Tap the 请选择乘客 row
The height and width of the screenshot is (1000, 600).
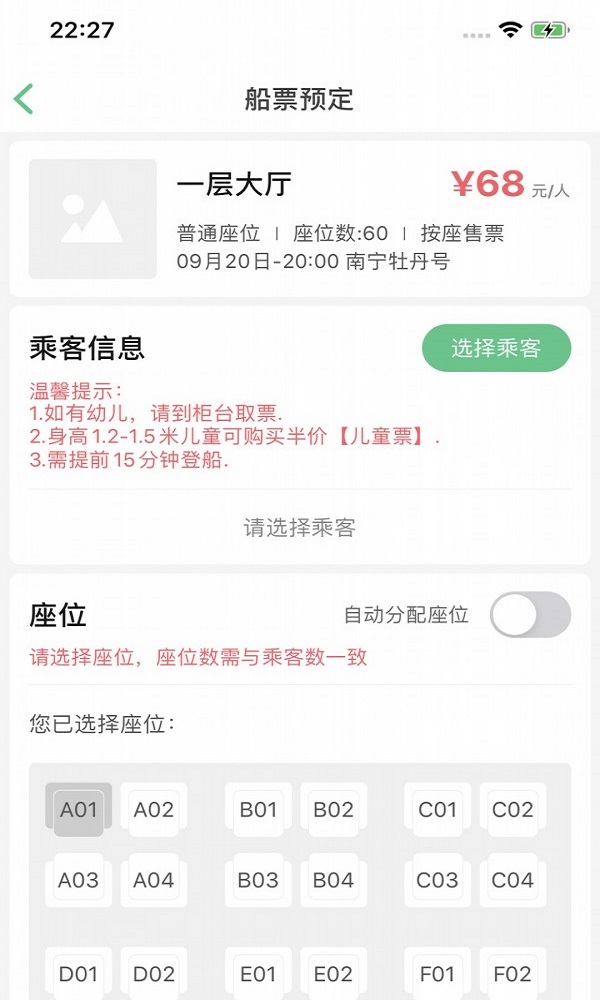tap(299, 527)
